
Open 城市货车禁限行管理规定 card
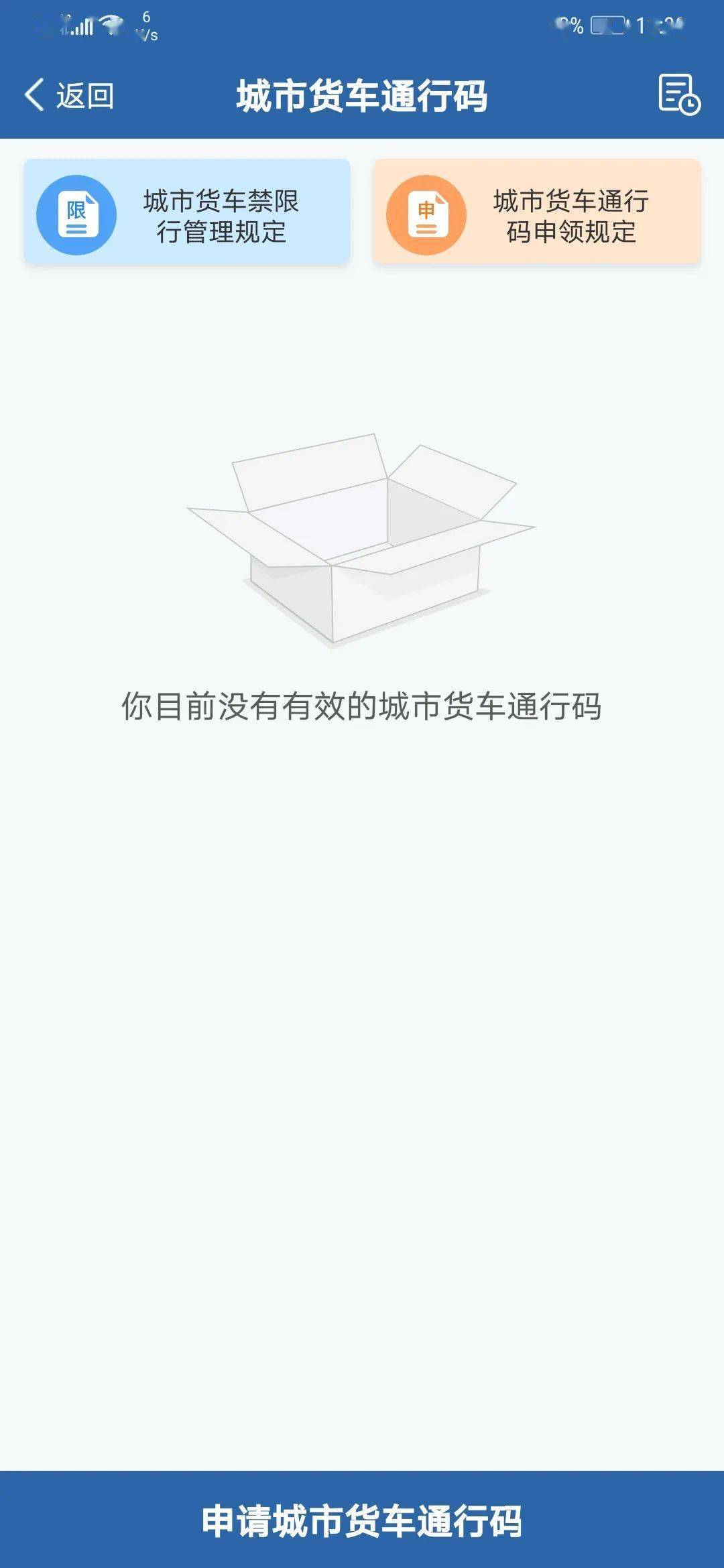(187, 212)
